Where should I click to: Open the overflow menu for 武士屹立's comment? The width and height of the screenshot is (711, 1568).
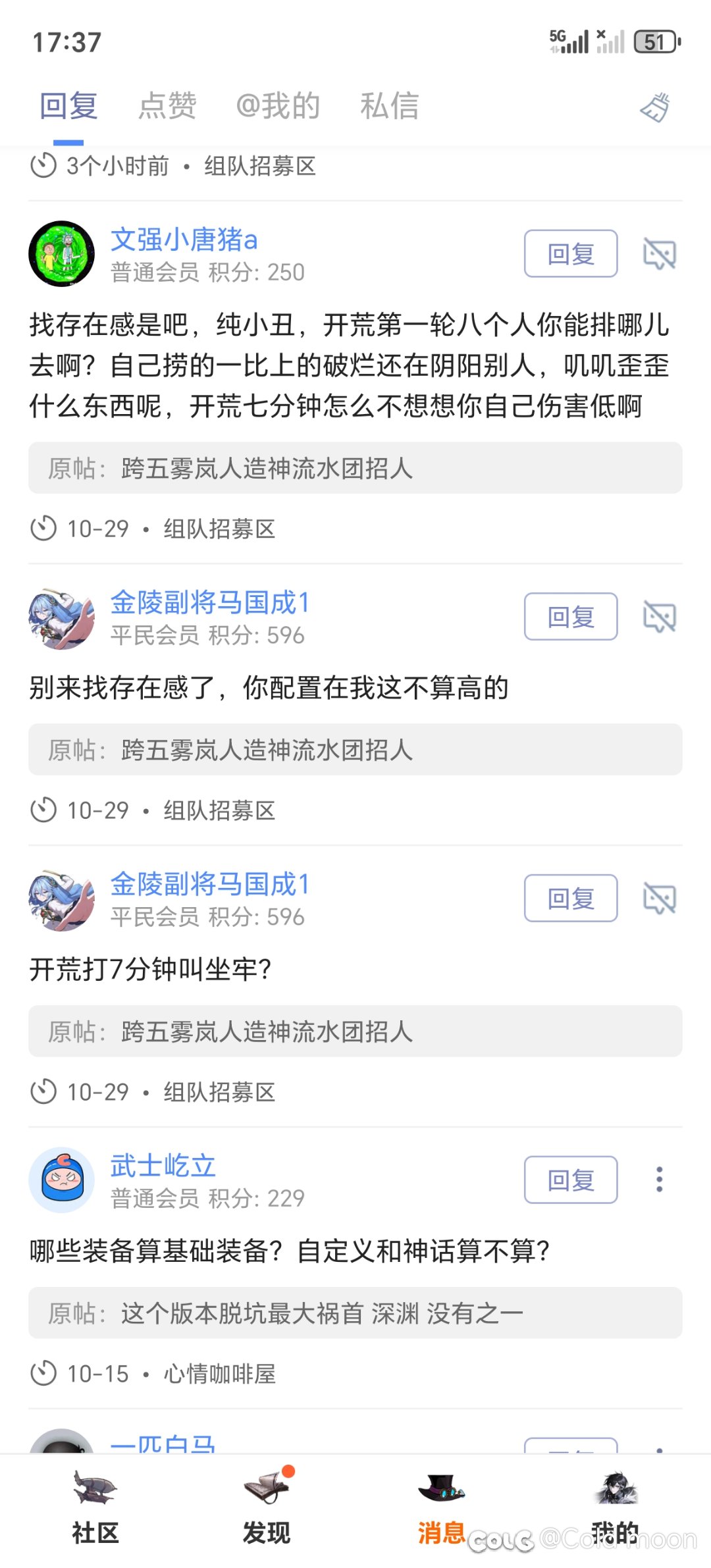tap(659, 1180)
